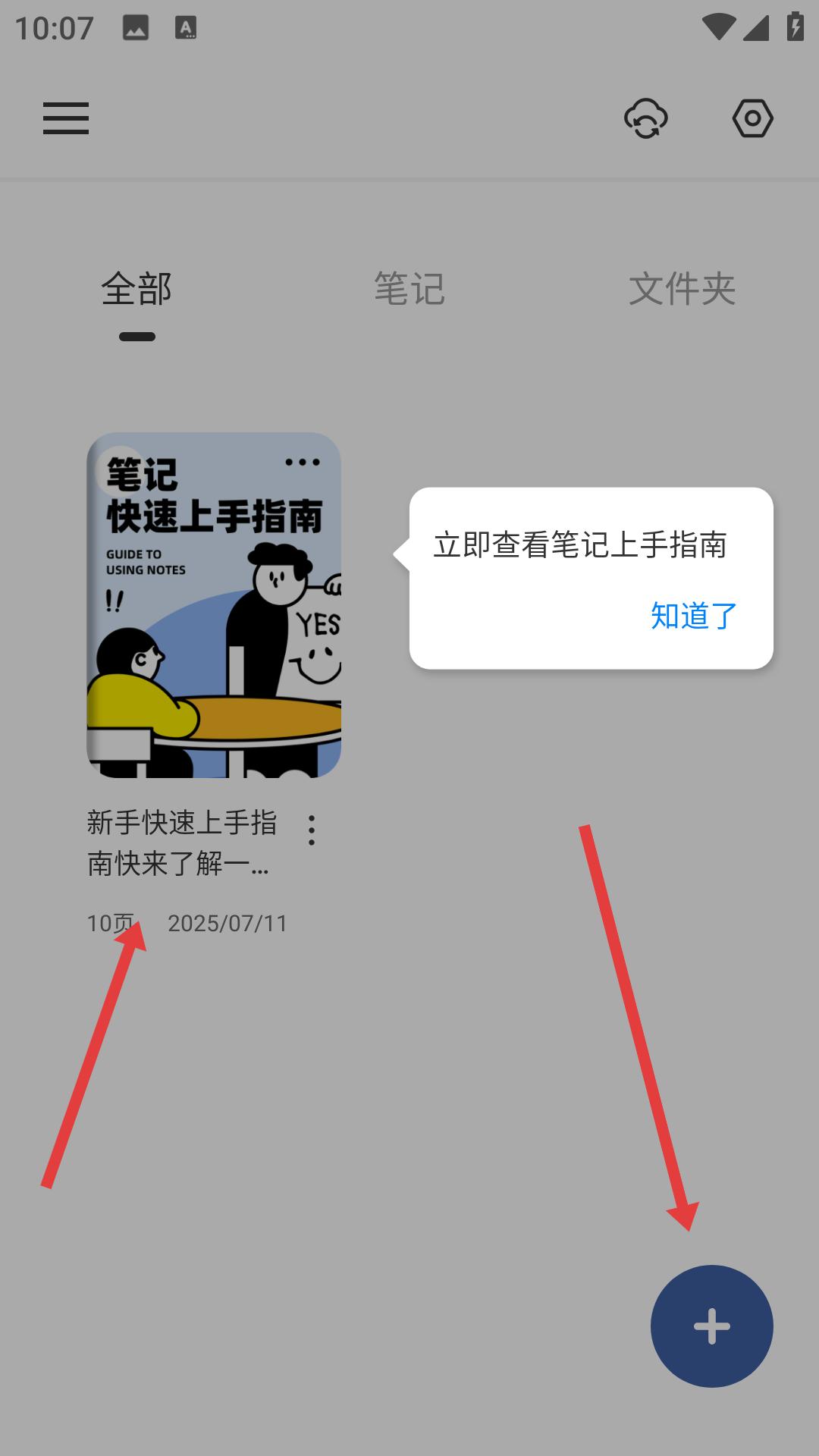Image resolution: width=819 pixels, height=1456 pixels.
Task: Open settings via the hexagon icon
Action: 753,118
